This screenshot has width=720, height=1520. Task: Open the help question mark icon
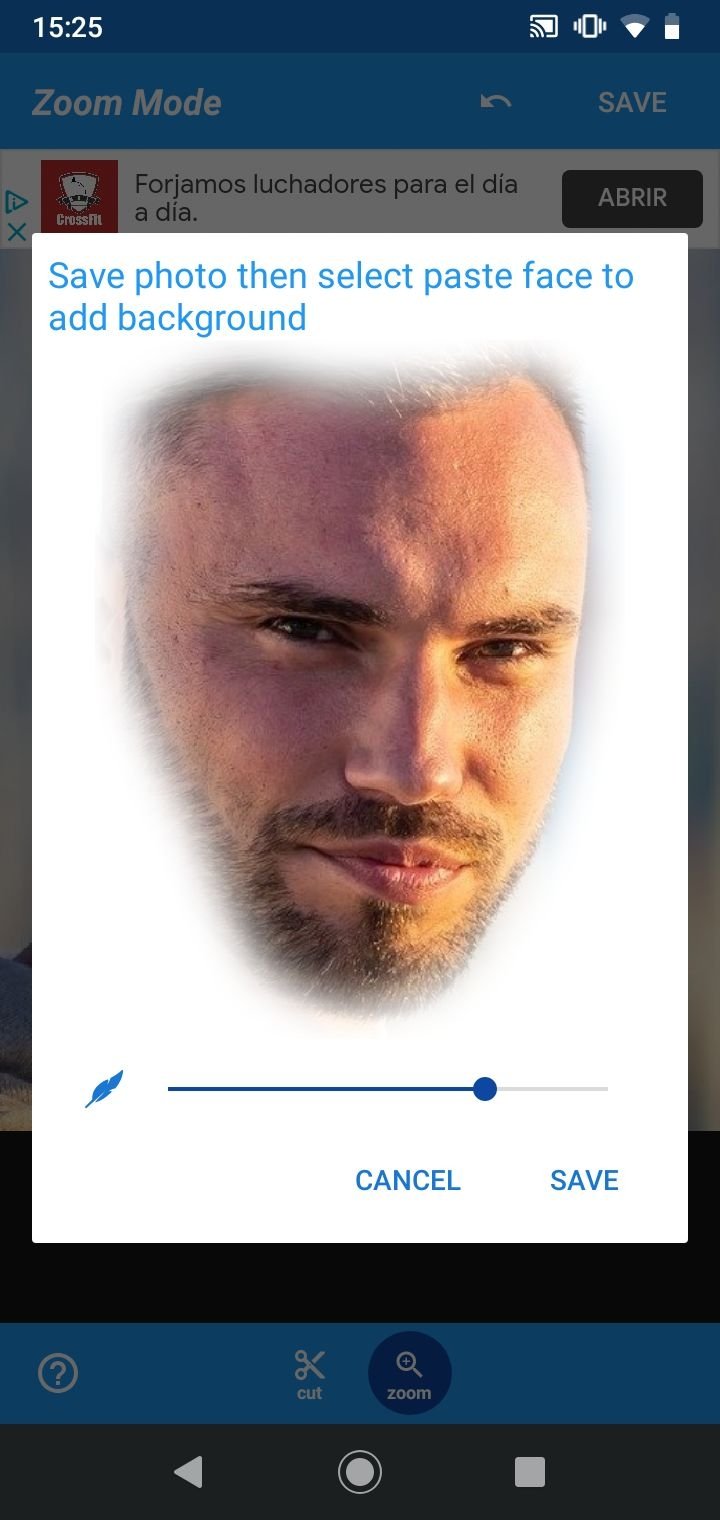pyautogui.click(x=58, y=1373)
